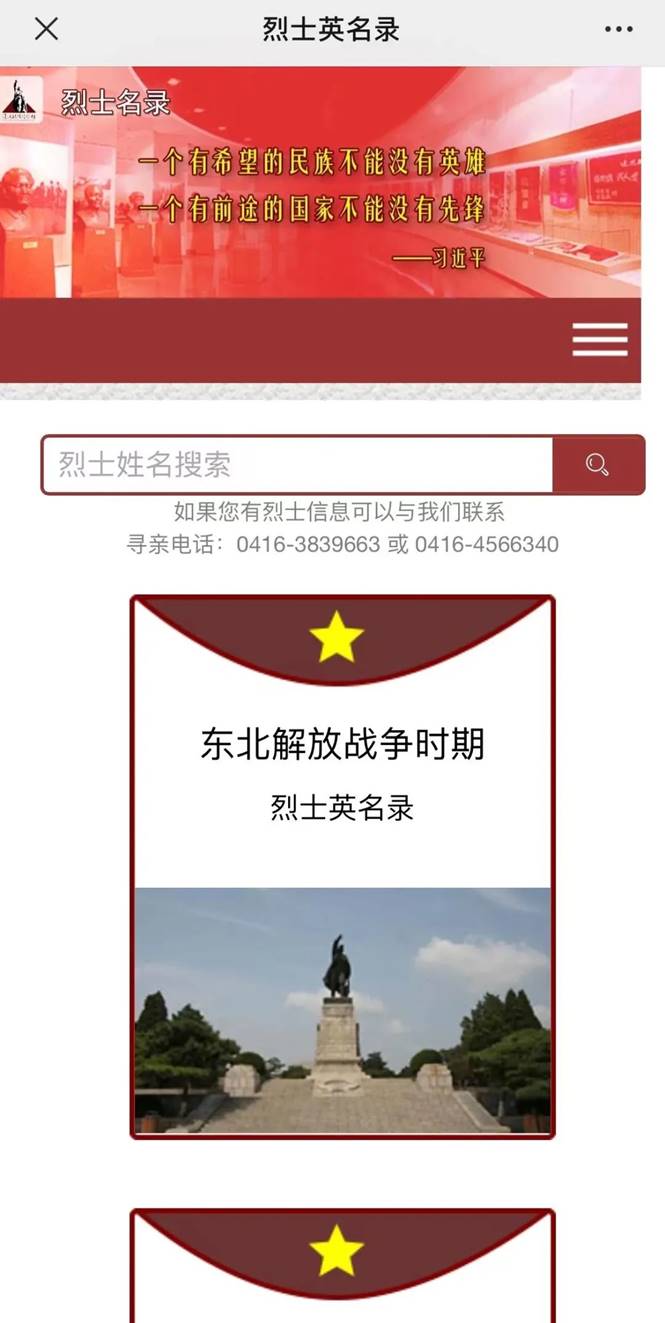Close the 烈士英名录 webpage
The width and height of the screenshot is (665, 1323).
point(46,29)
